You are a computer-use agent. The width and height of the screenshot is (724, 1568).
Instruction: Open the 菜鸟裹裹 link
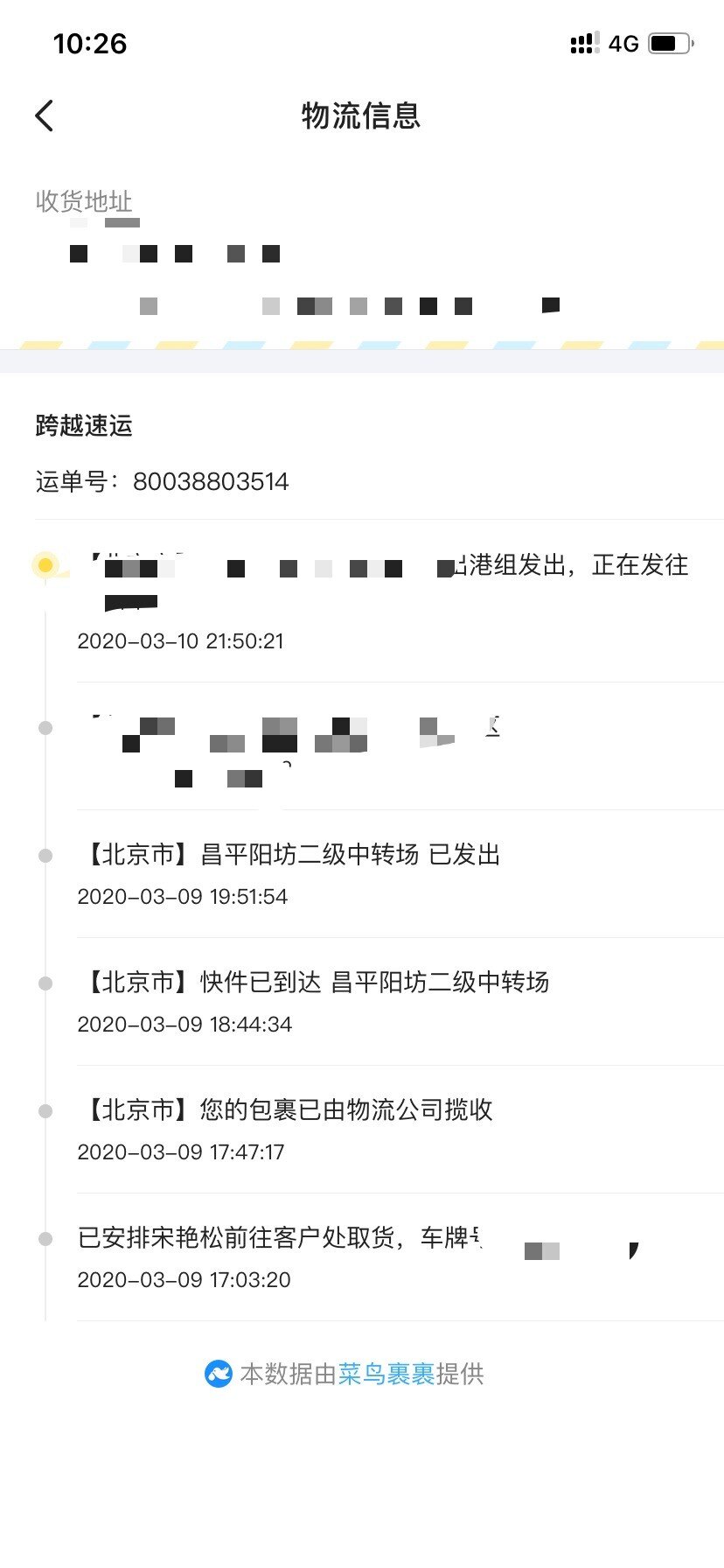coord(386,1374)
